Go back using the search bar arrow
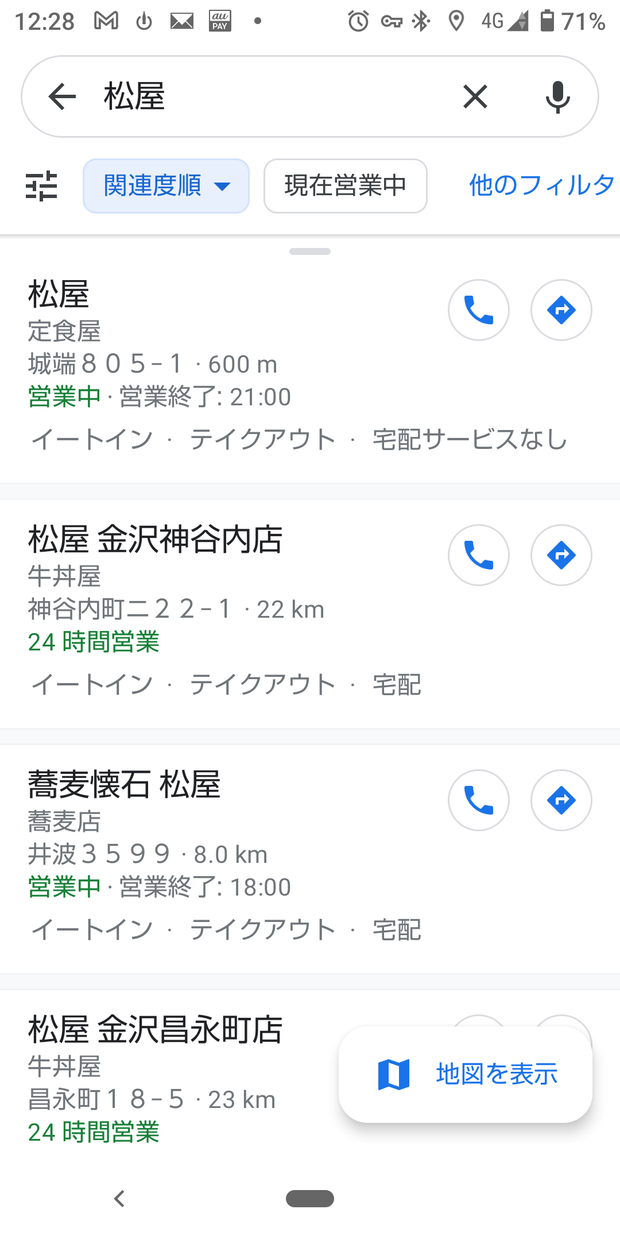Image resolution: width=620 pixels, height=1240 pixels. coord(62,96)
